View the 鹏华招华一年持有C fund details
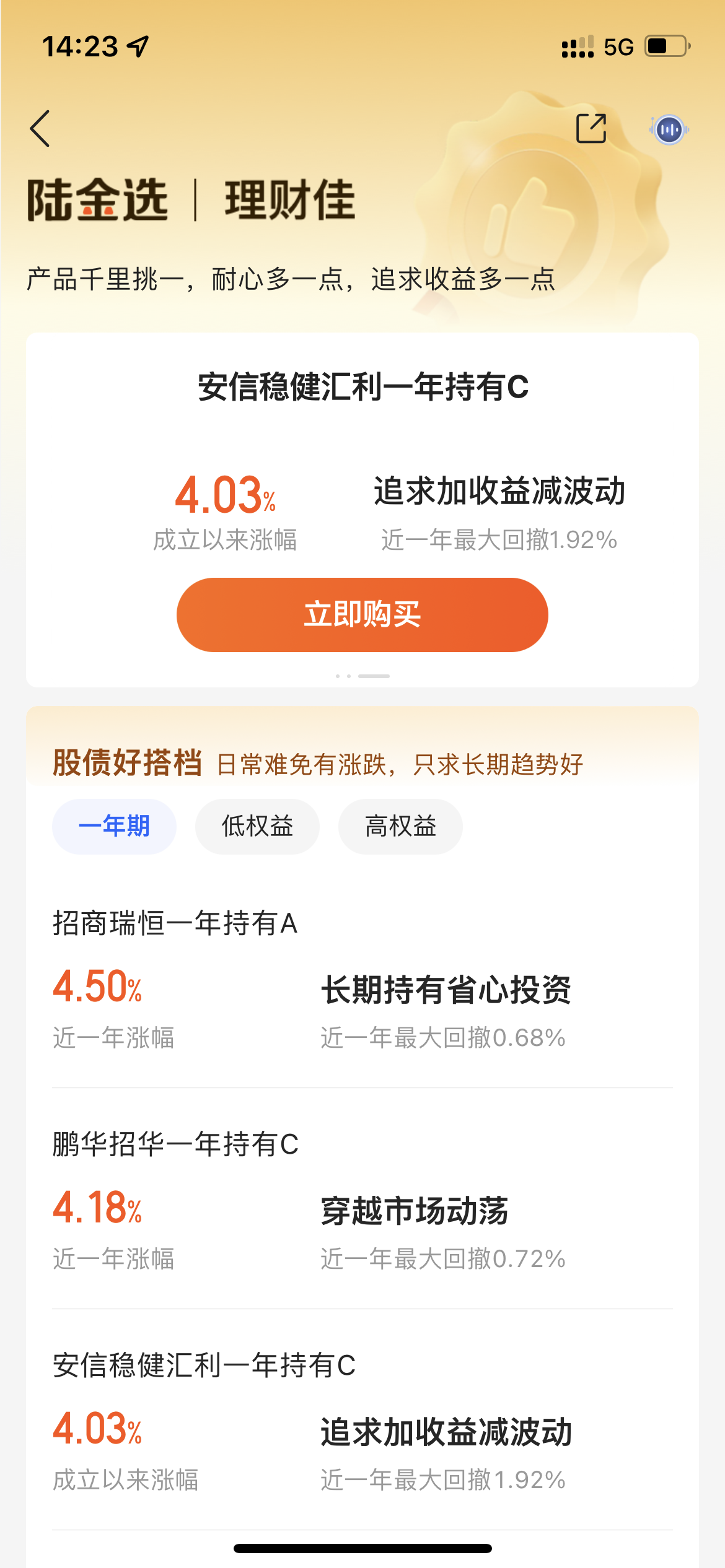 pyautogui.click(x=362, y=1201)
